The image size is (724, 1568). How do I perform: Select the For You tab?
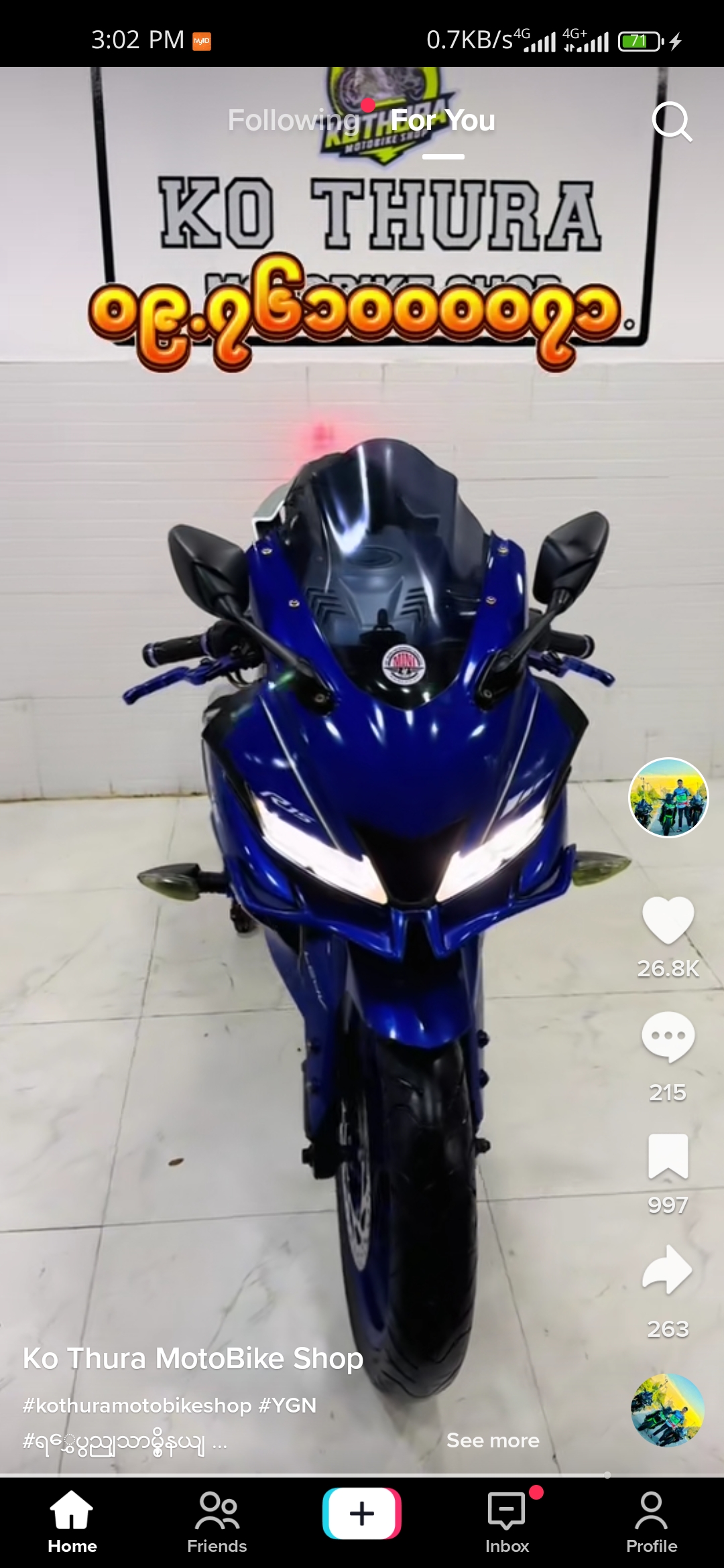pyautogui.click(x=442, y=121)
